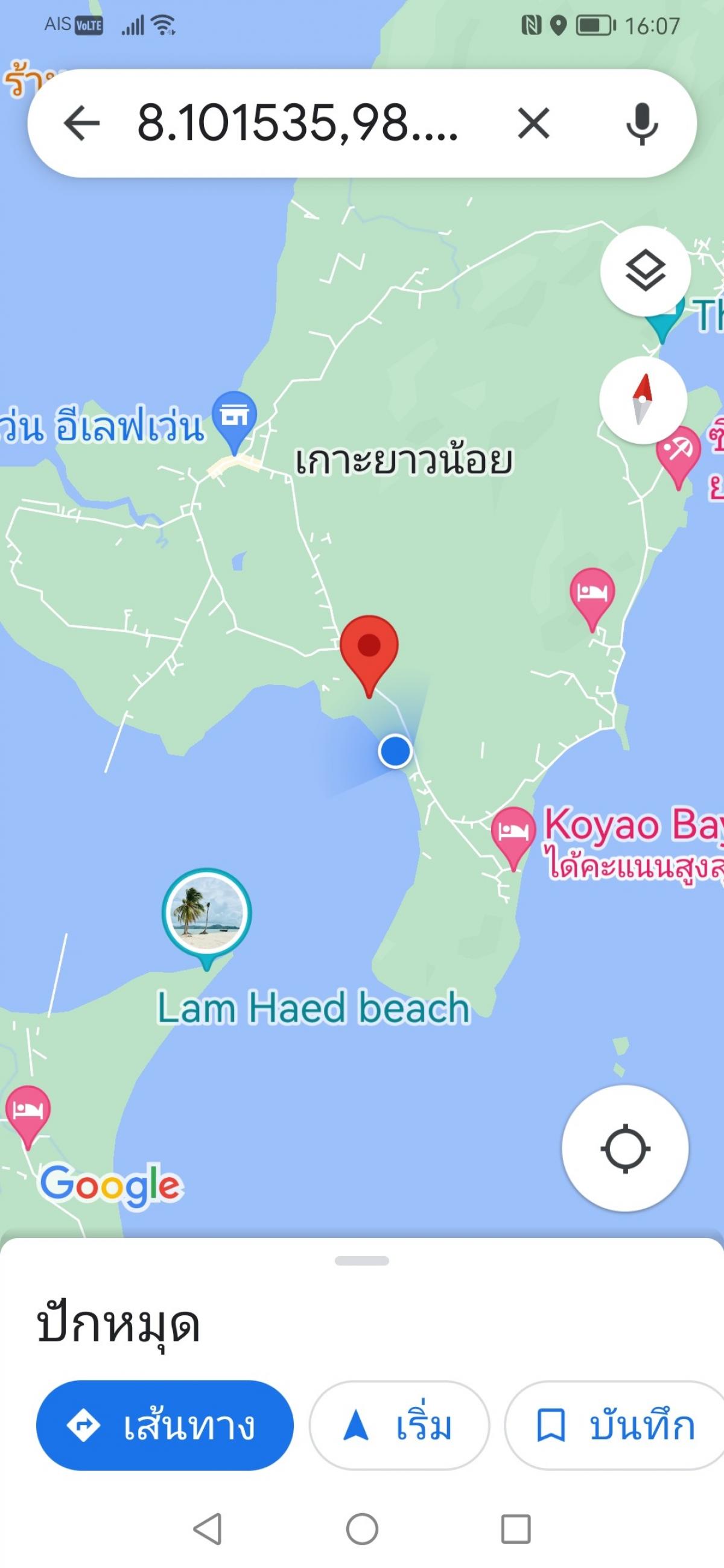
Task: Expand the bottom sheet using its handle
Action: pyautogui.click(x=361, y=1260)
